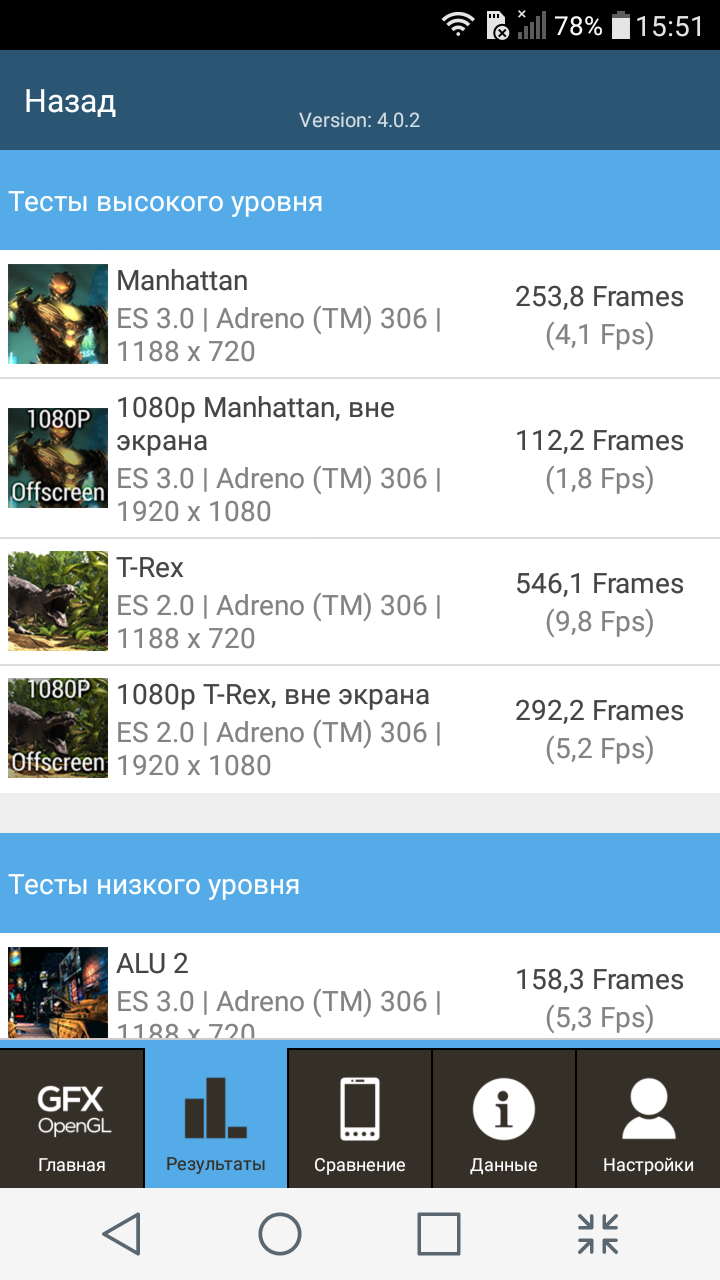Switch to the Главная tab
The width and height of the screenshot is (720, 1280).
(x=72, y=1118)
